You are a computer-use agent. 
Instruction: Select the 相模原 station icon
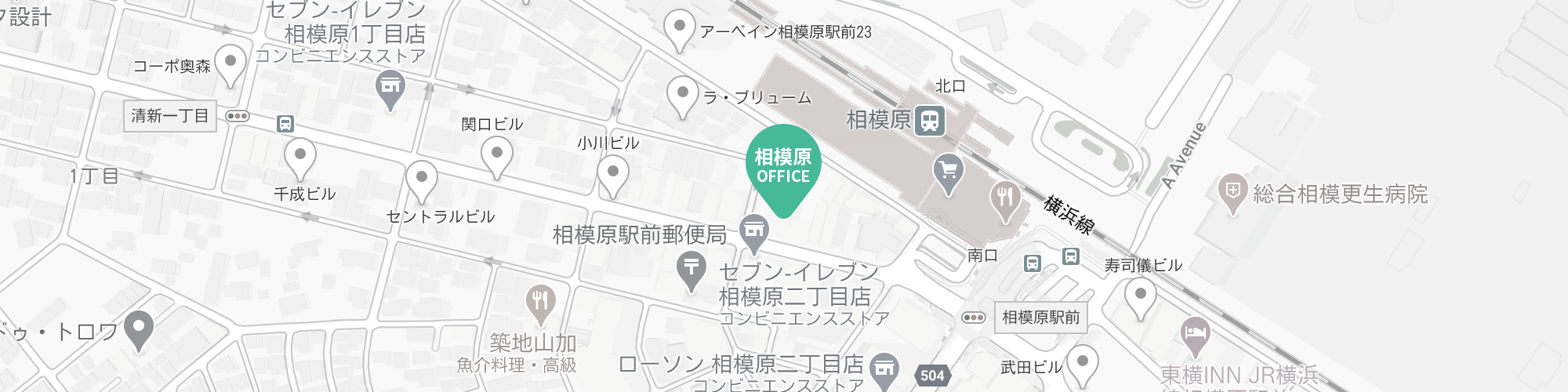930,121
